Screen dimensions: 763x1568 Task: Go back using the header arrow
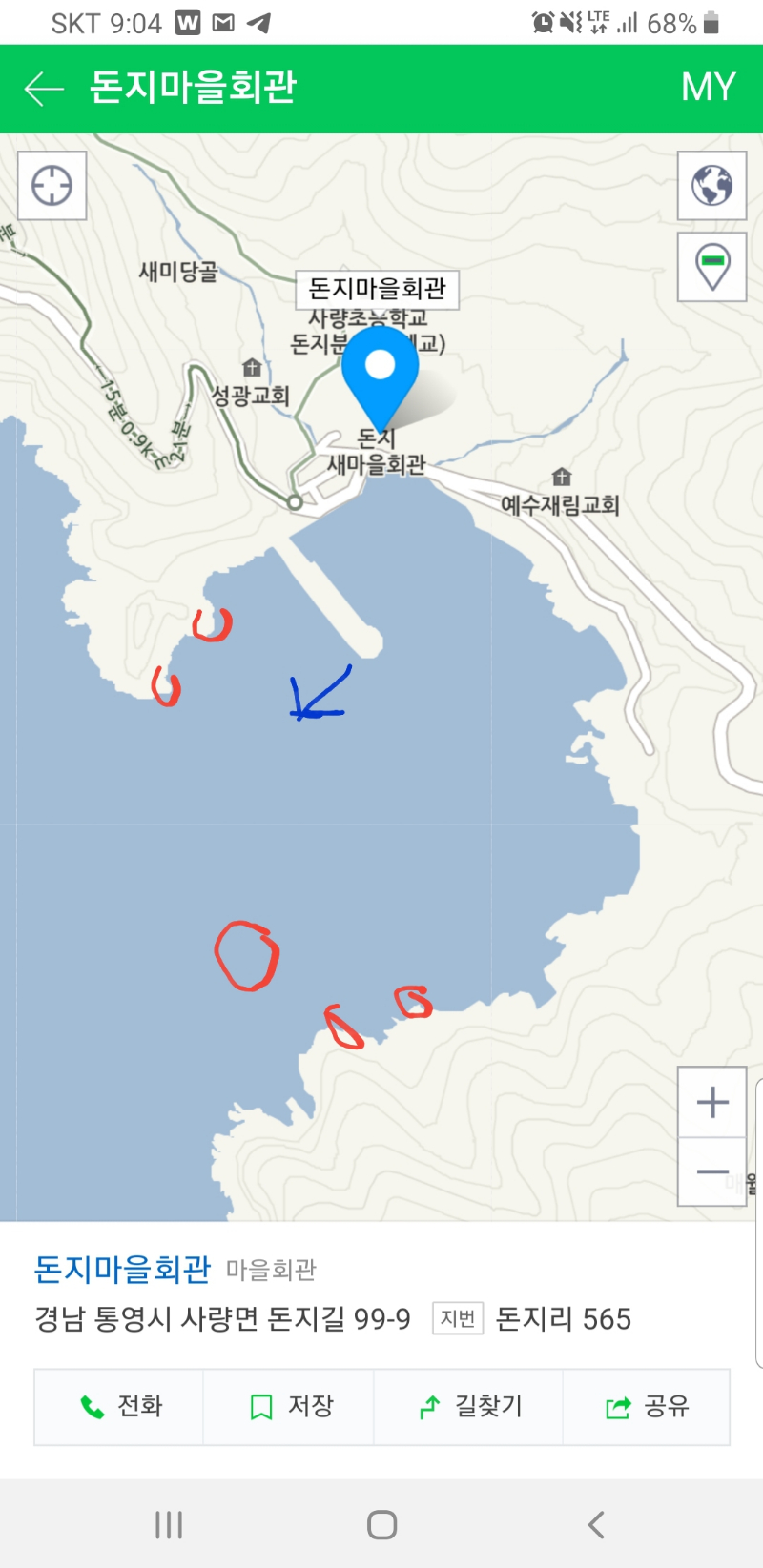click(44, 89)
